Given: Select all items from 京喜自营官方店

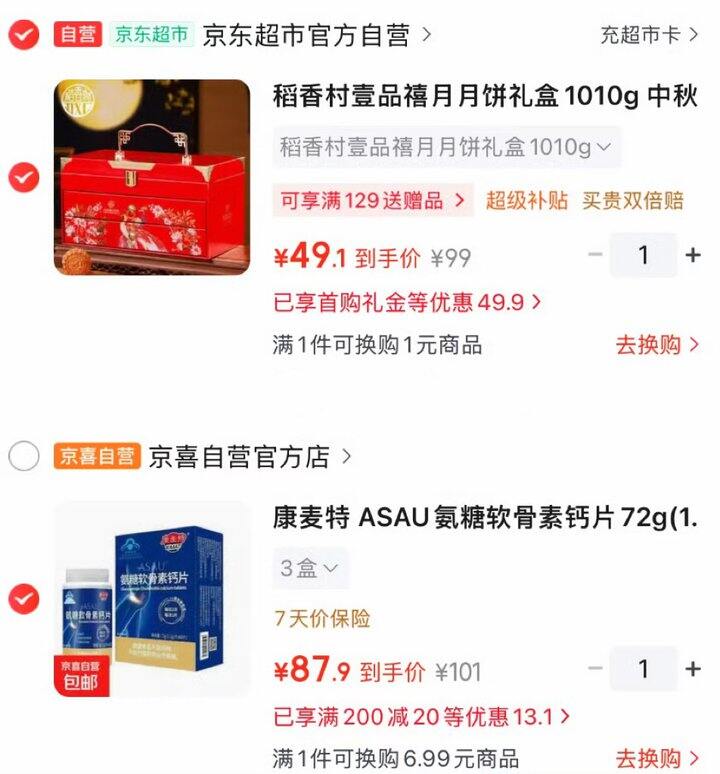Looking at the screenshot, I should tap(24, 456).
